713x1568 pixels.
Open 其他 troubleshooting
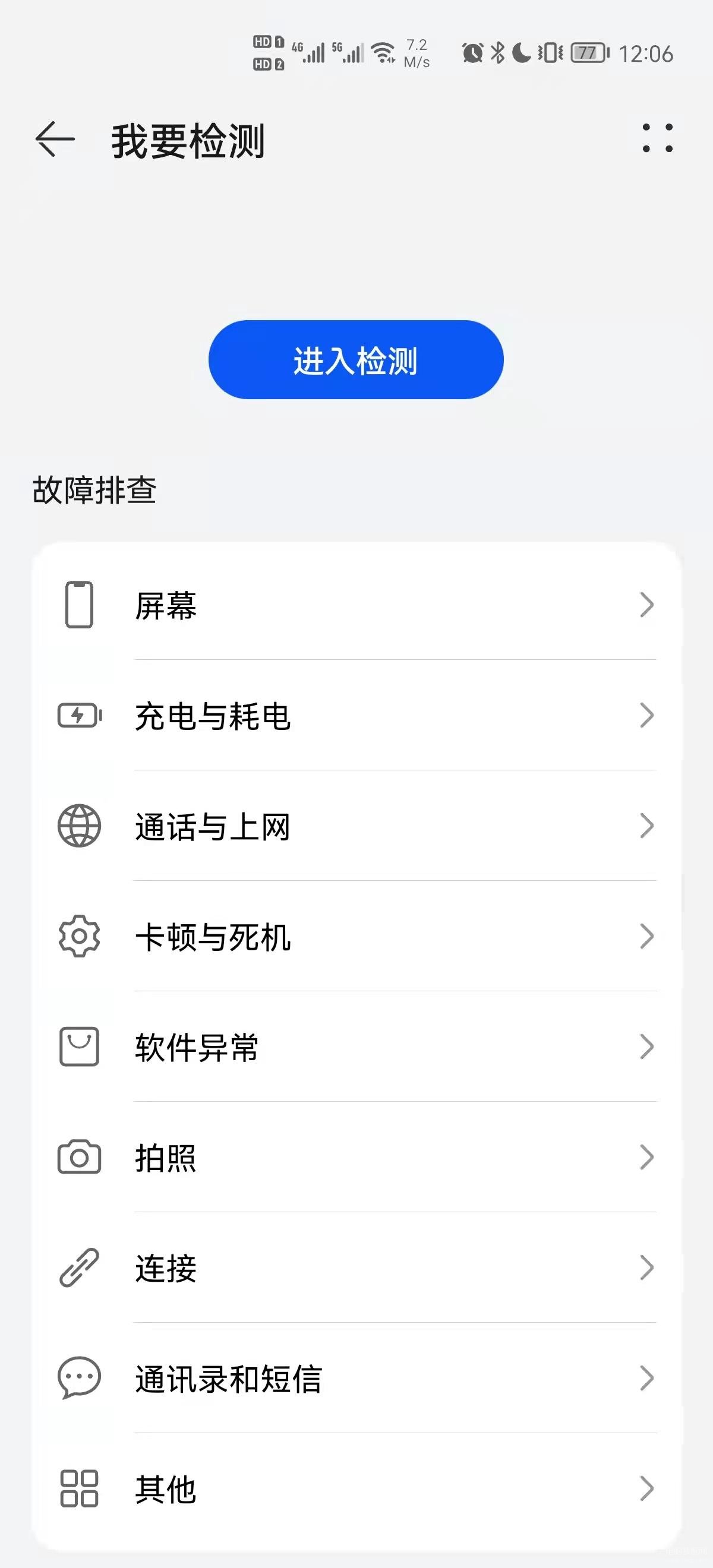point(356,1489)
